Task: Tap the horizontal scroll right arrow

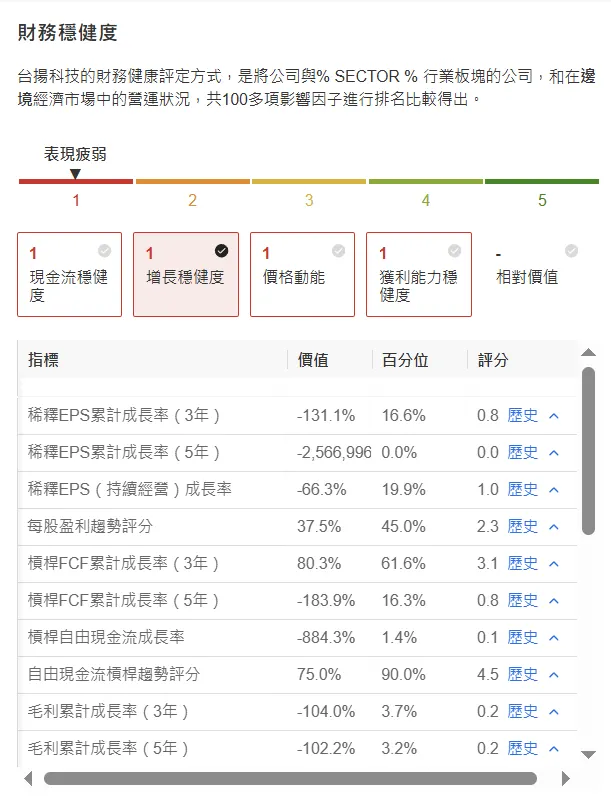Action: coord(566,778)
